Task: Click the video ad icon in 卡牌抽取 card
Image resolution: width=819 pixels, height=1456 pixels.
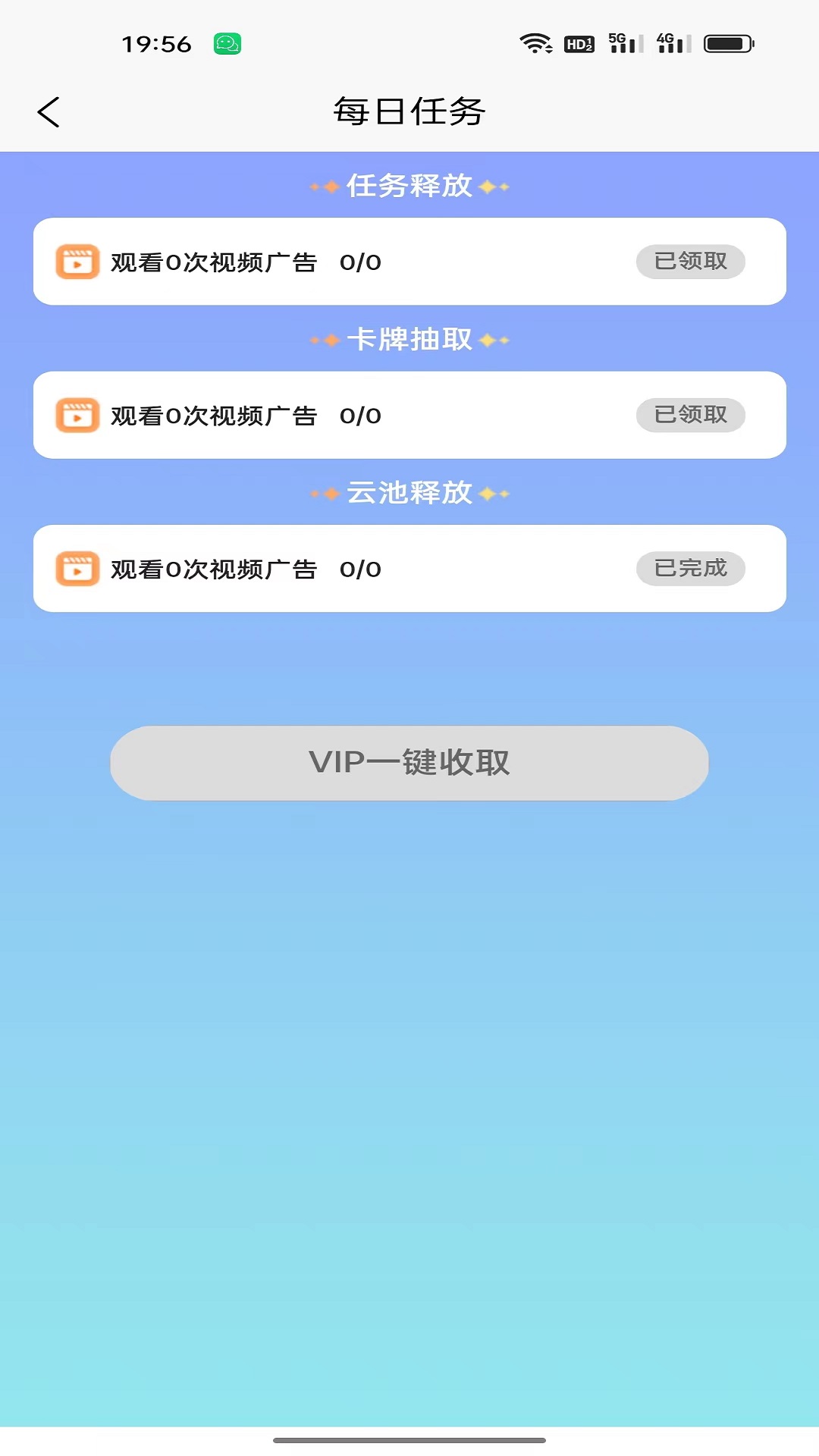Action: 77,416
